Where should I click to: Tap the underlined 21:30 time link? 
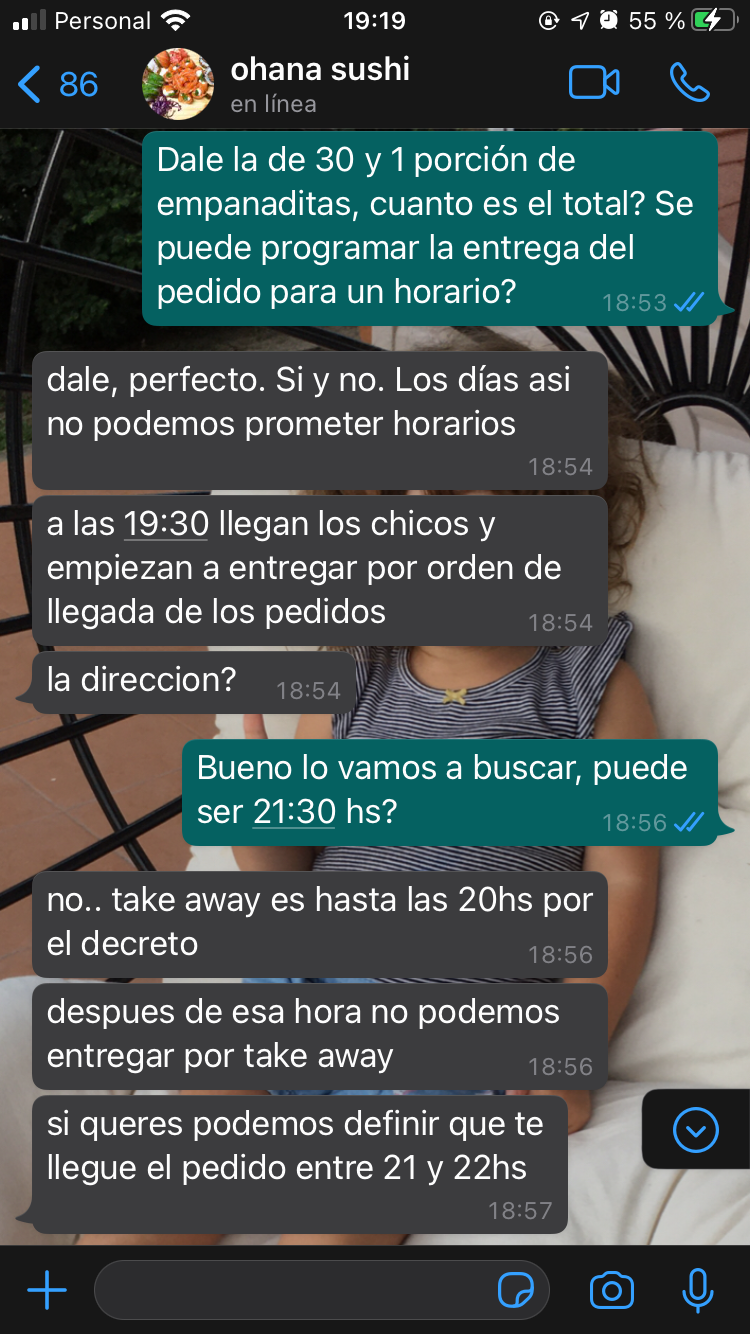point(294,812)
